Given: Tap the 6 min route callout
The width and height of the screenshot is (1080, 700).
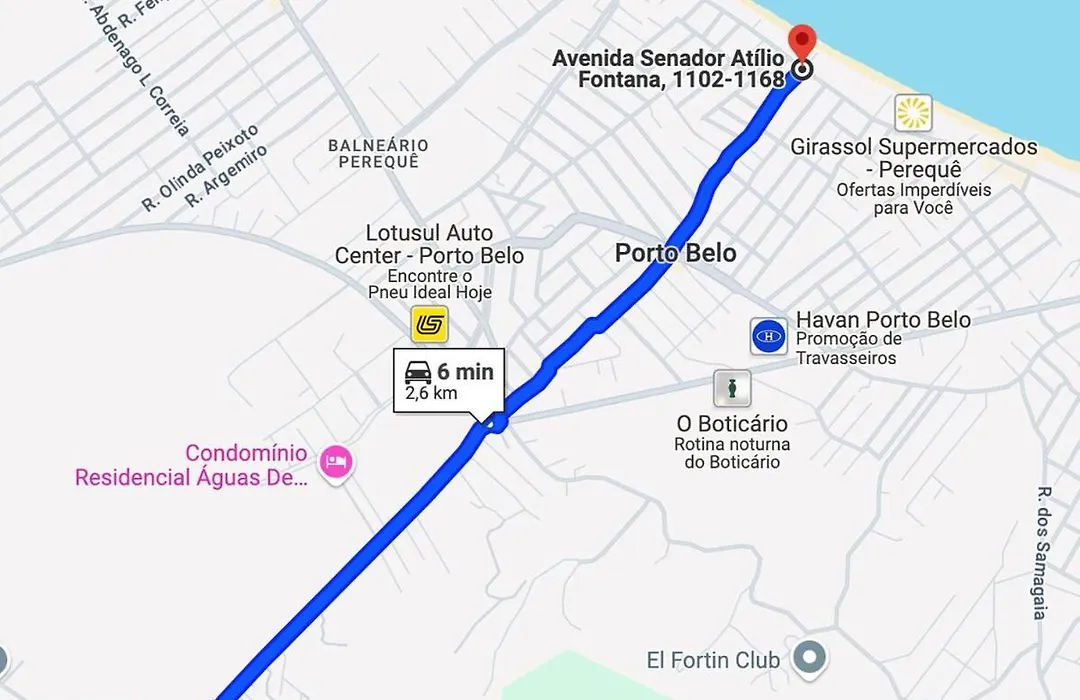Looking at the screenshot, I should pos(449,380).
